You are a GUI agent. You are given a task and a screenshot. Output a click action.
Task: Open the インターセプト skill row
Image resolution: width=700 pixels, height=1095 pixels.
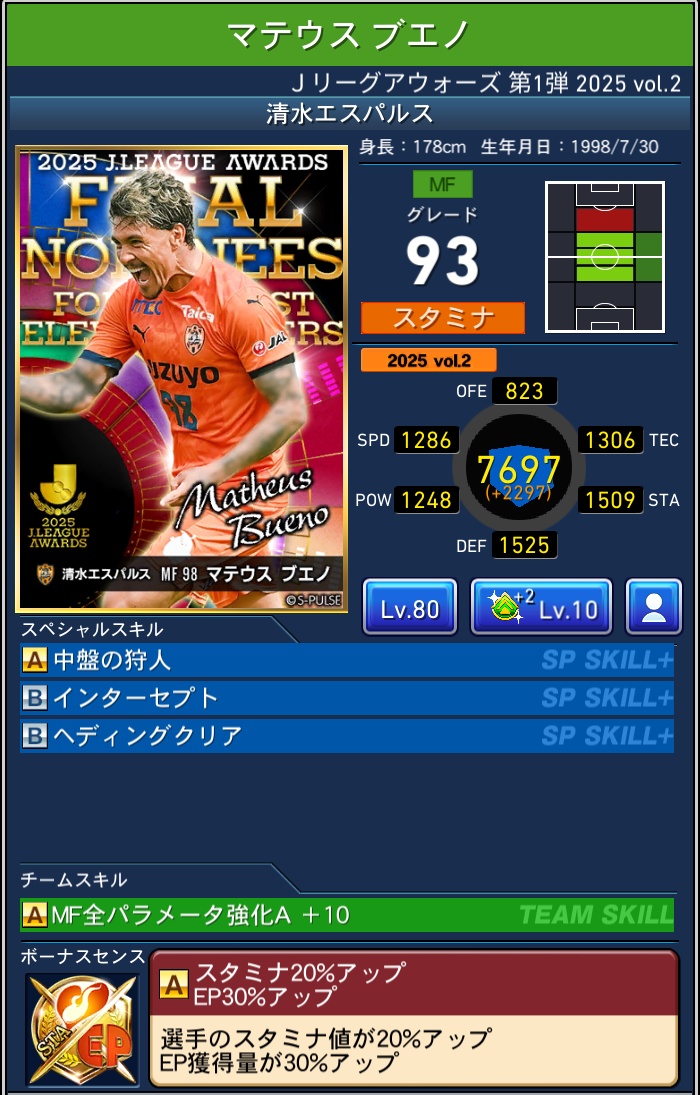[346, 698]
